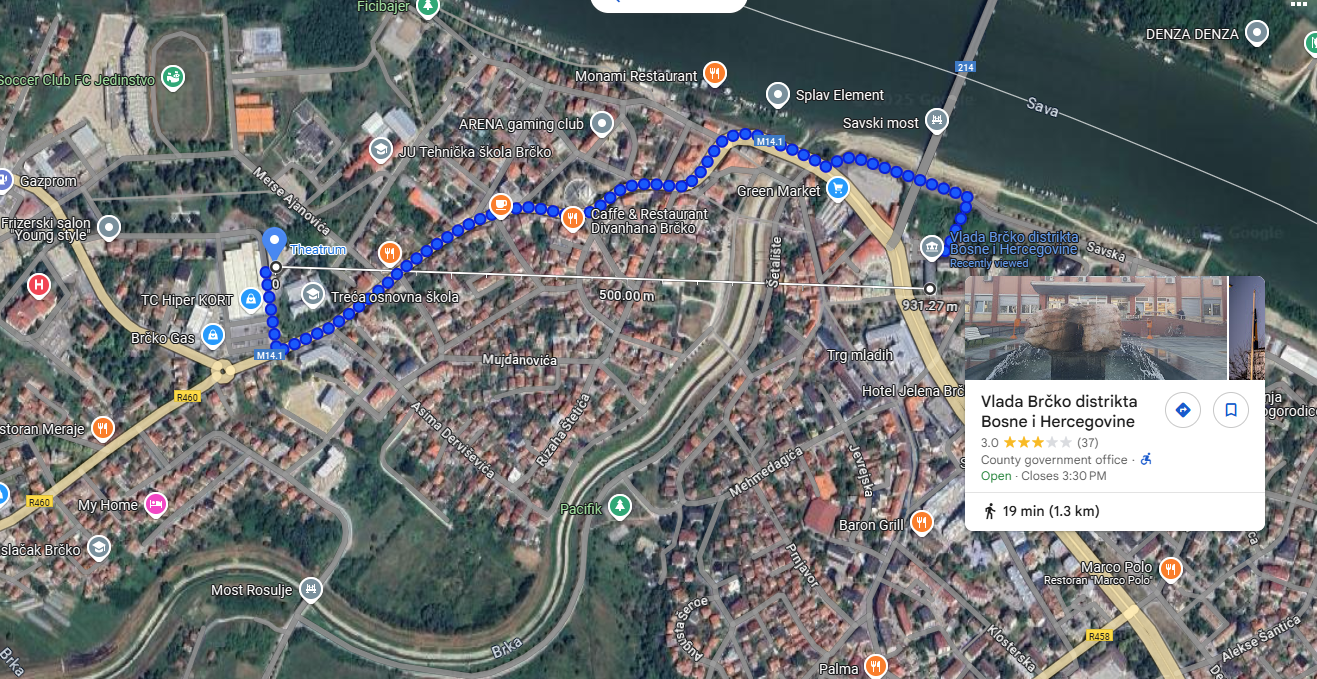Tap the Brčko Gas station marker
Screen dimensions: 1317x679
[212, 337]
